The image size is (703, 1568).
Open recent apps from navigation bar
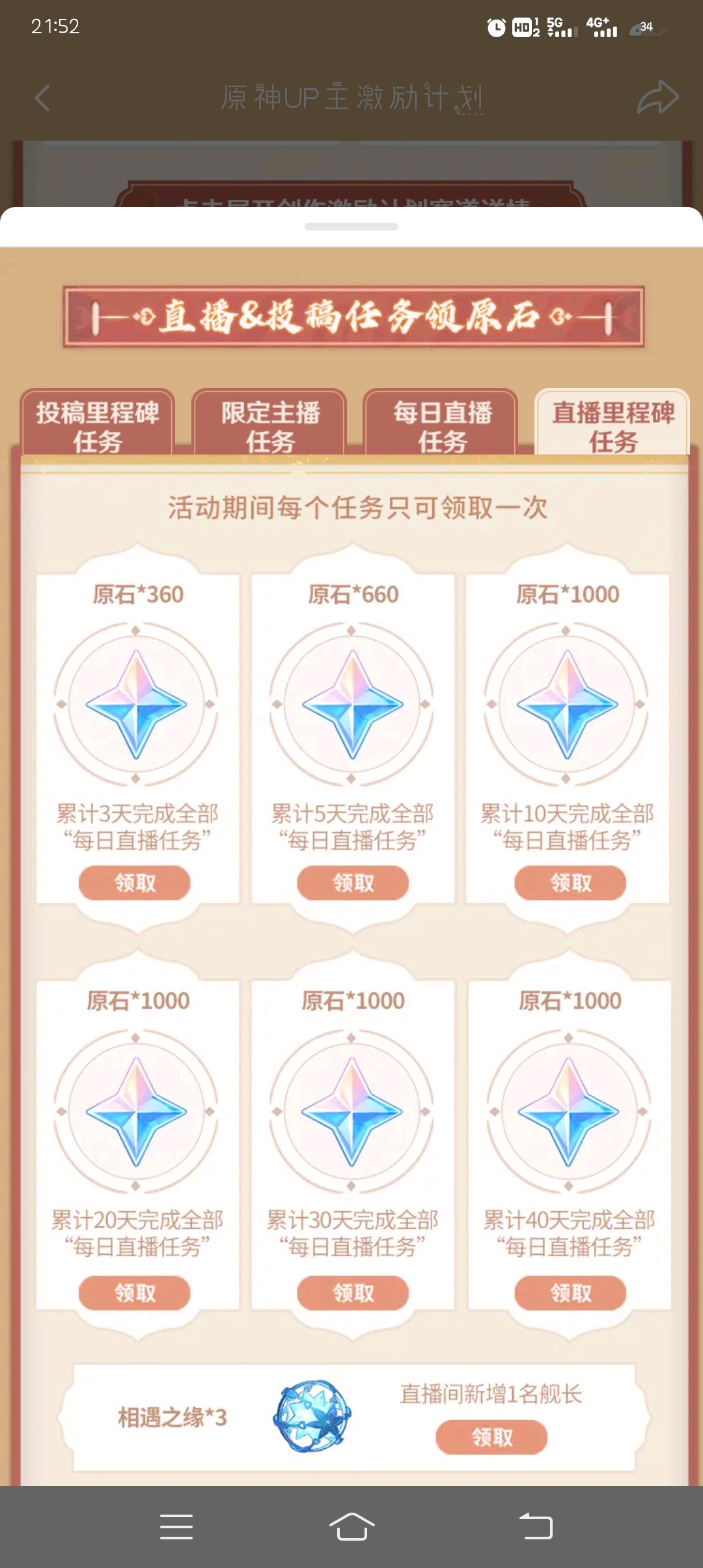point(176,1526)
